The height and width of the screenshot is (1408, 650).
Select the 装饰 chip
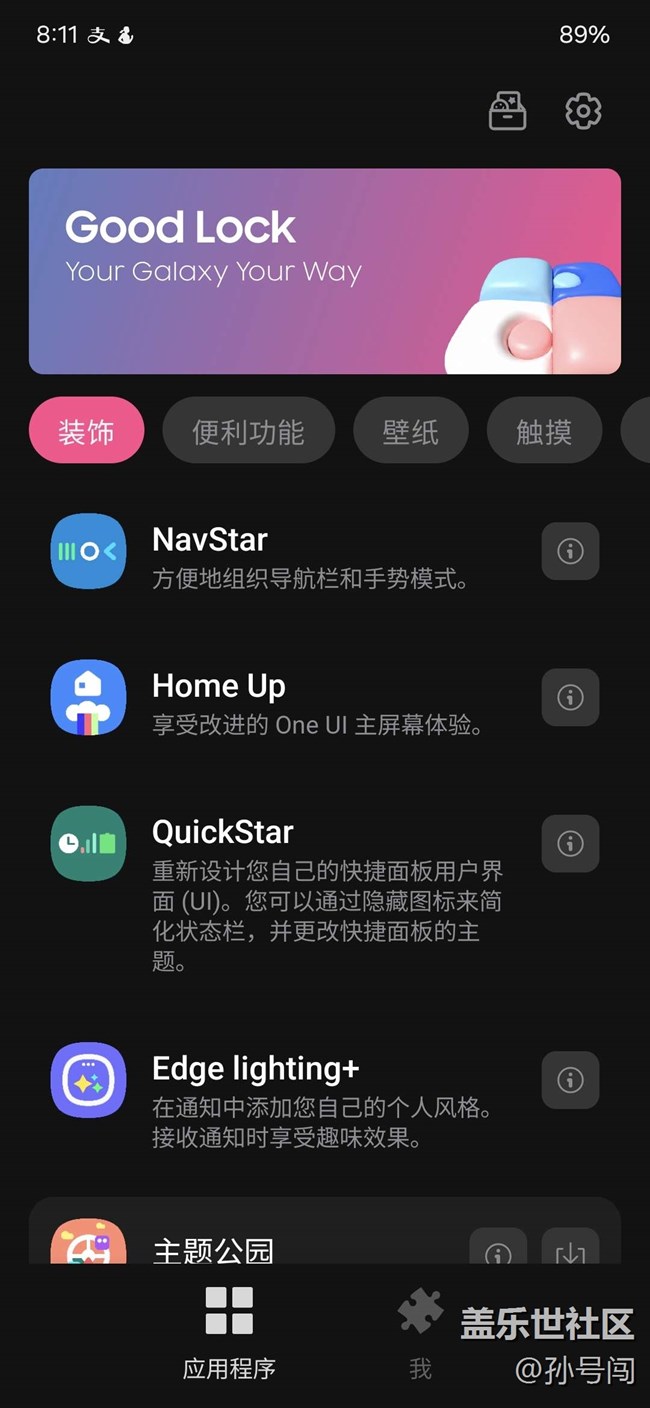point(86,431)
